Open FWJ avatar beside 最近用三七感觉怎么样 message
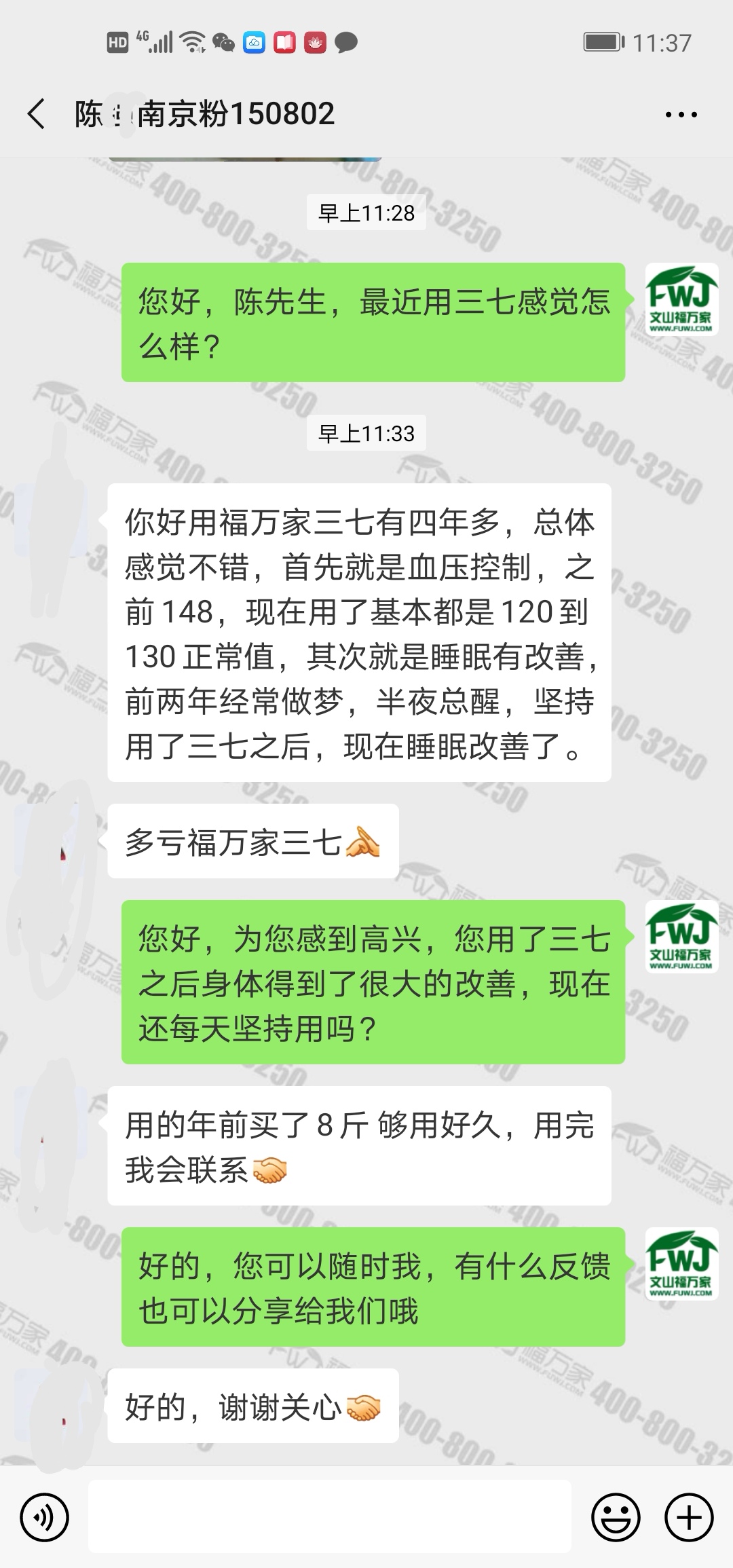The height and width of the screenshot is (1568, 733). [681, 299]
